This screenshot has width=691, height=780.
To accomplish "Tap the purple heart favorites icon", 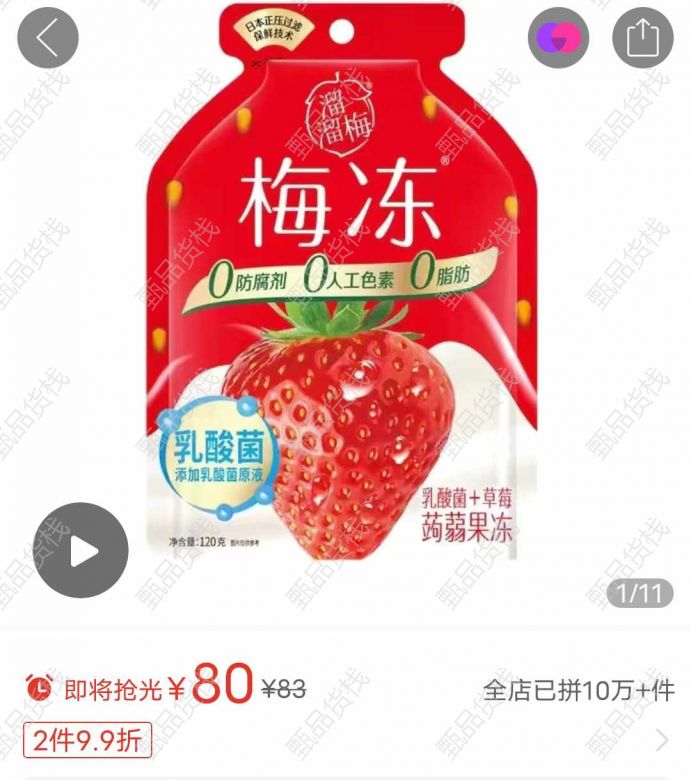I will click(558, 38).
